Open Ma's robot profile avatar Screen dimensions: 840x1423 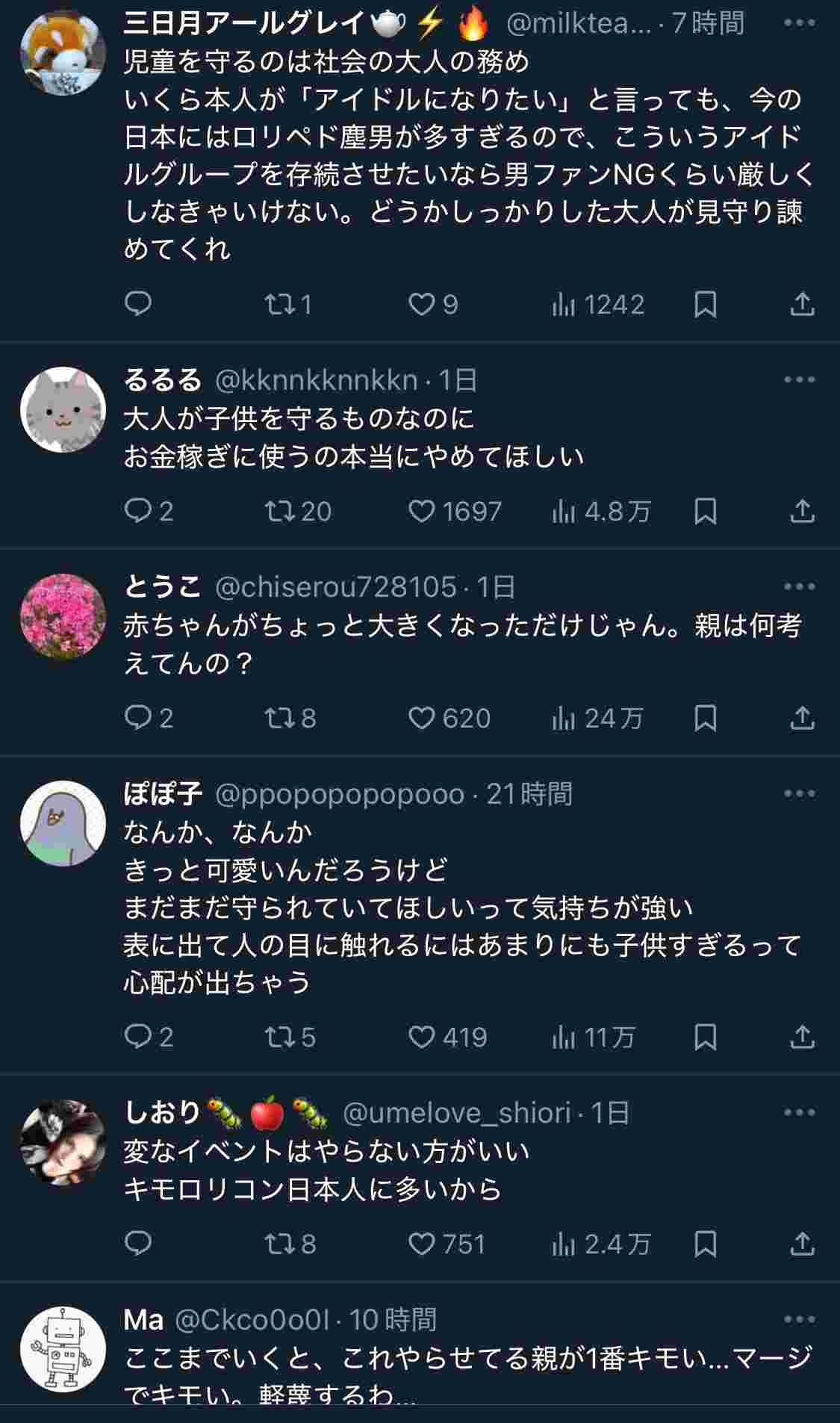click(63, 1349)
